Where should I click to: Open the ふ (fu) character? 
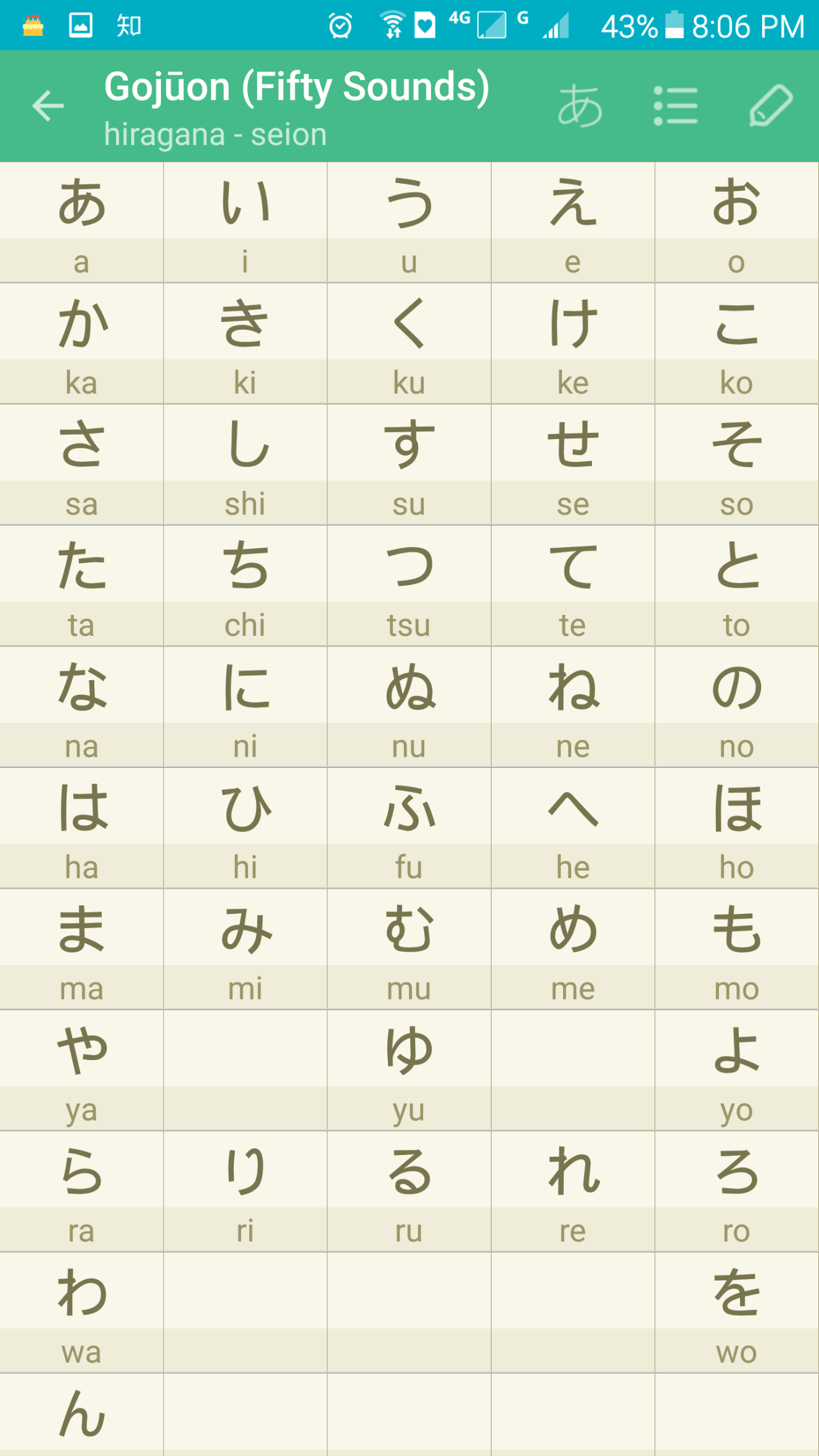tap(409, 828)
